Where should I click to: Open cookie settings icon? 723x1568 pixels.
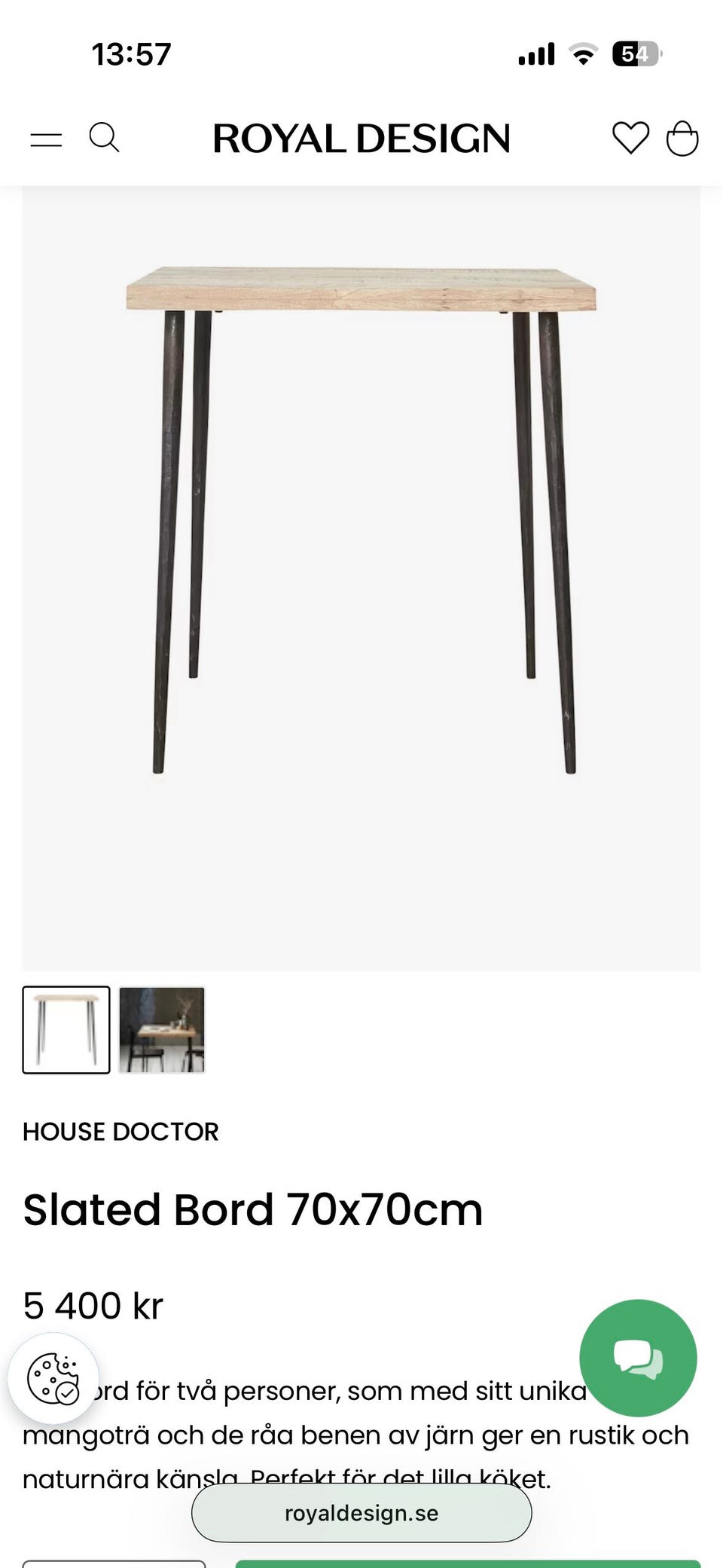coord(53,1378)
